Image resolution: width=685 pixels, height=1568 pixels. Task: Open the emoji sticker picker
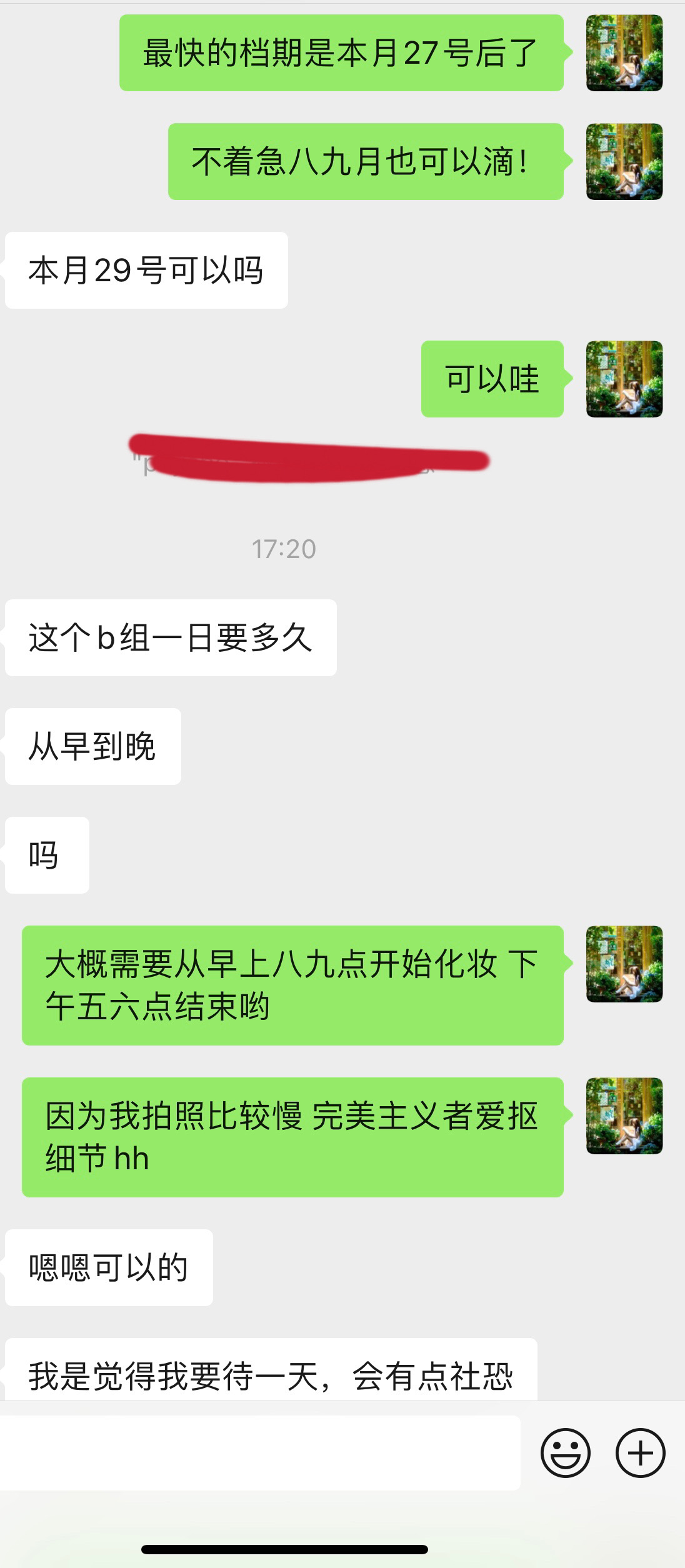point(565,1452)
